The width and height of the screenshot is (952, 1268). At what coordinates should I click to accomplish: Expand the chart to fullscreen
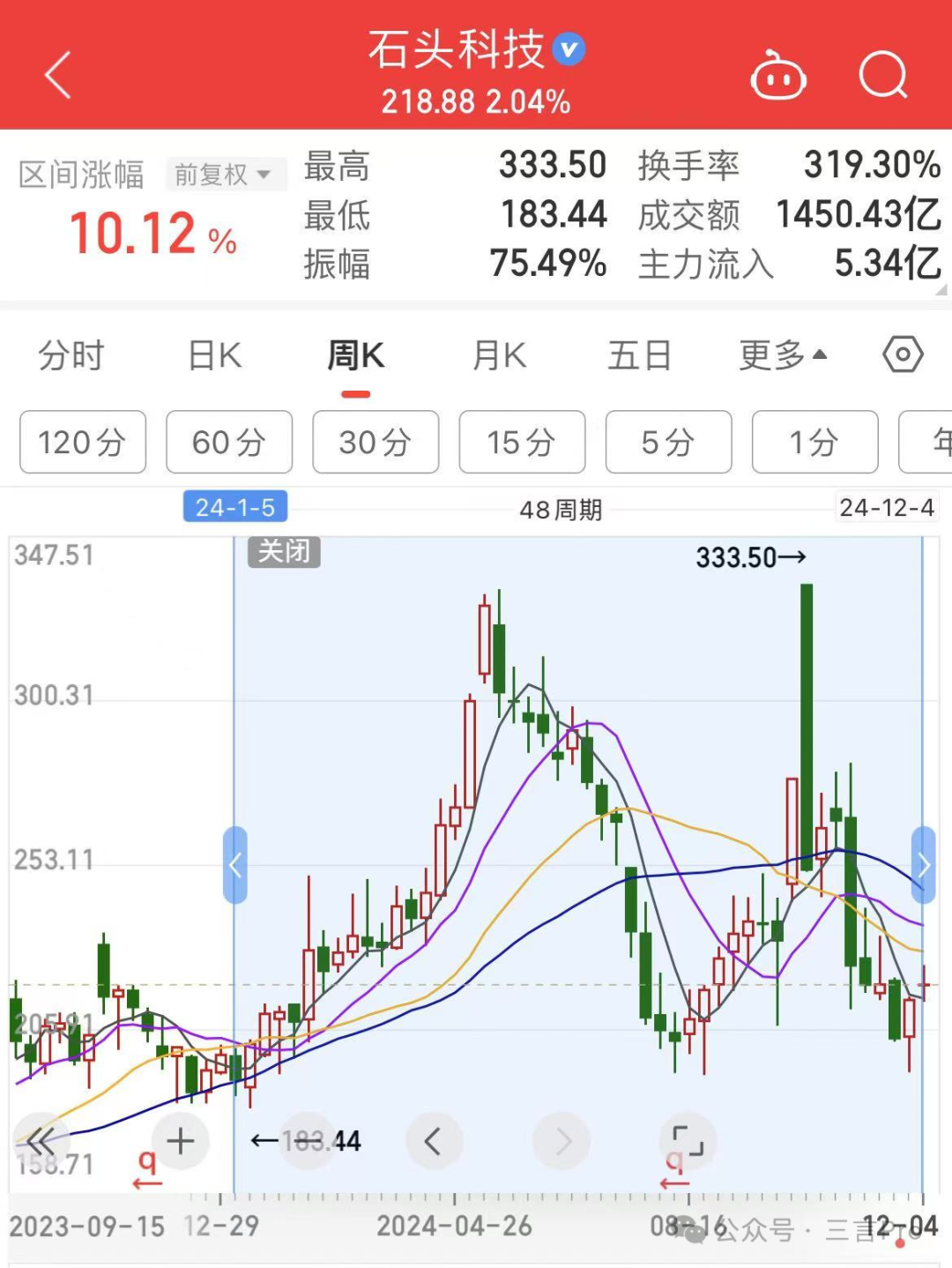tap(688, 1141)
